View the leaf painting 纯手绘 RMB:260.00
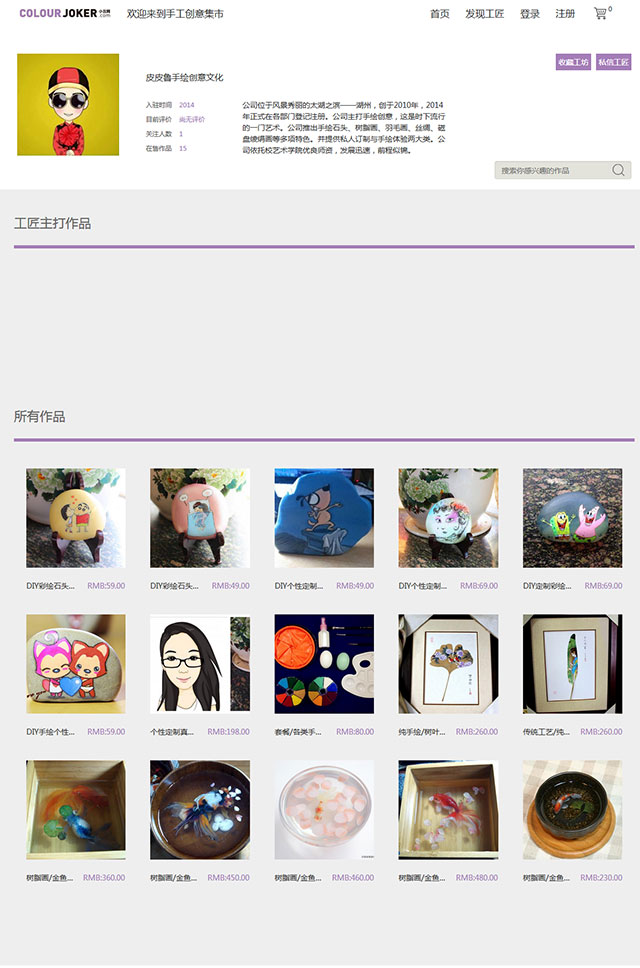 click(448, 664)
